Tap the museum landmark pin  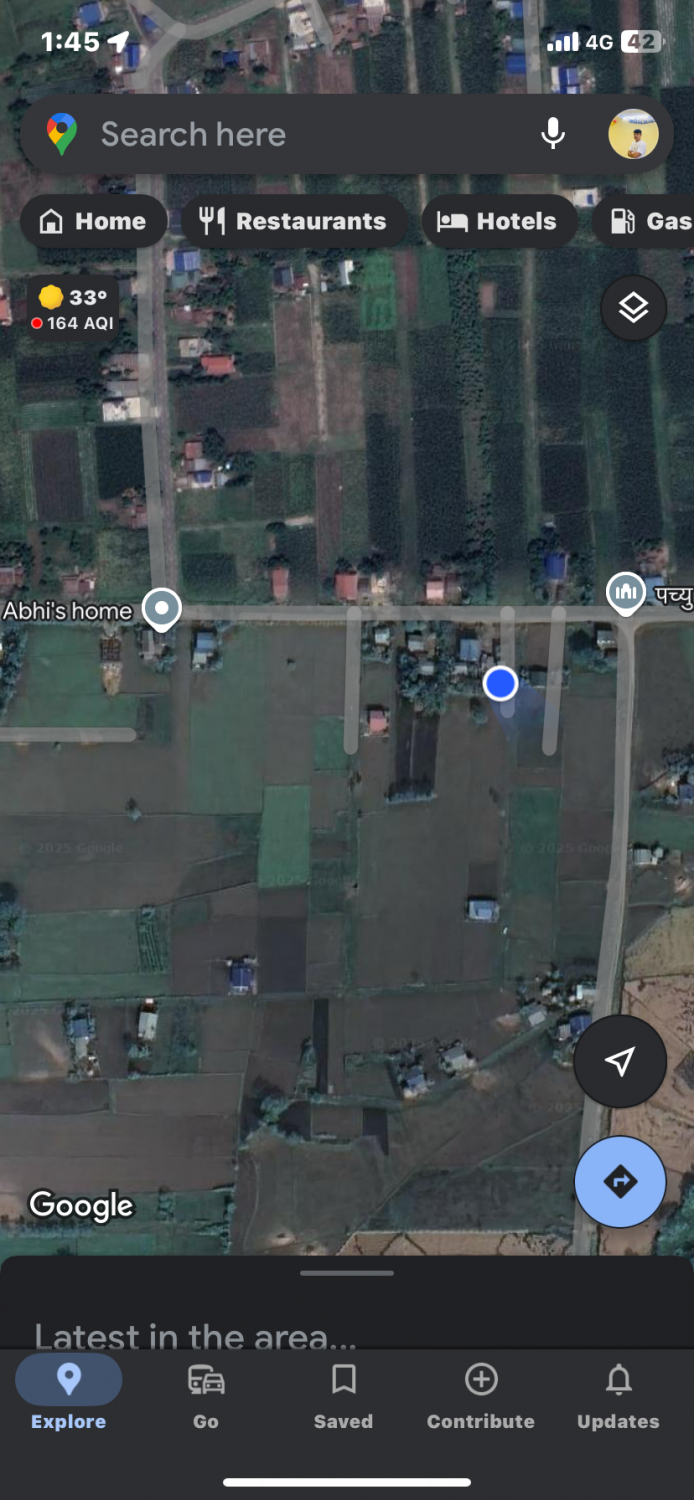626,592
